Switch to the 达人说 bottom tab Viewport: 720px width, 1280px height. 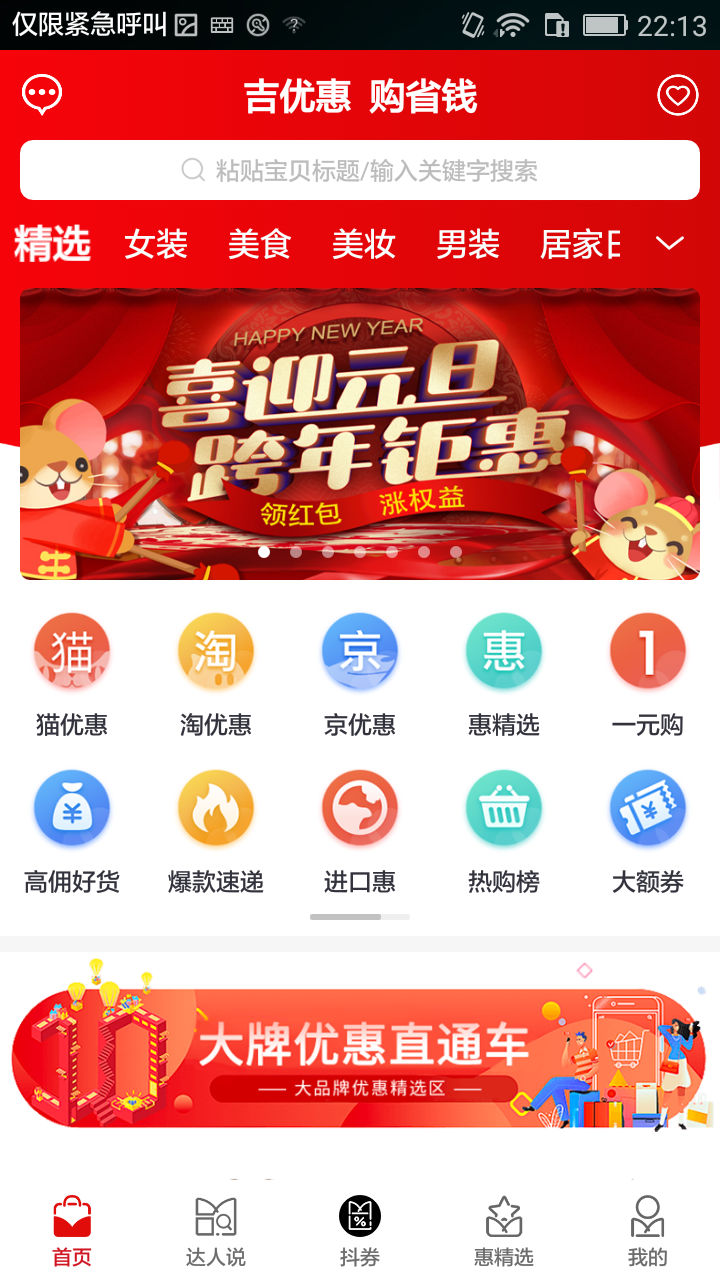tap(214, 1230)
